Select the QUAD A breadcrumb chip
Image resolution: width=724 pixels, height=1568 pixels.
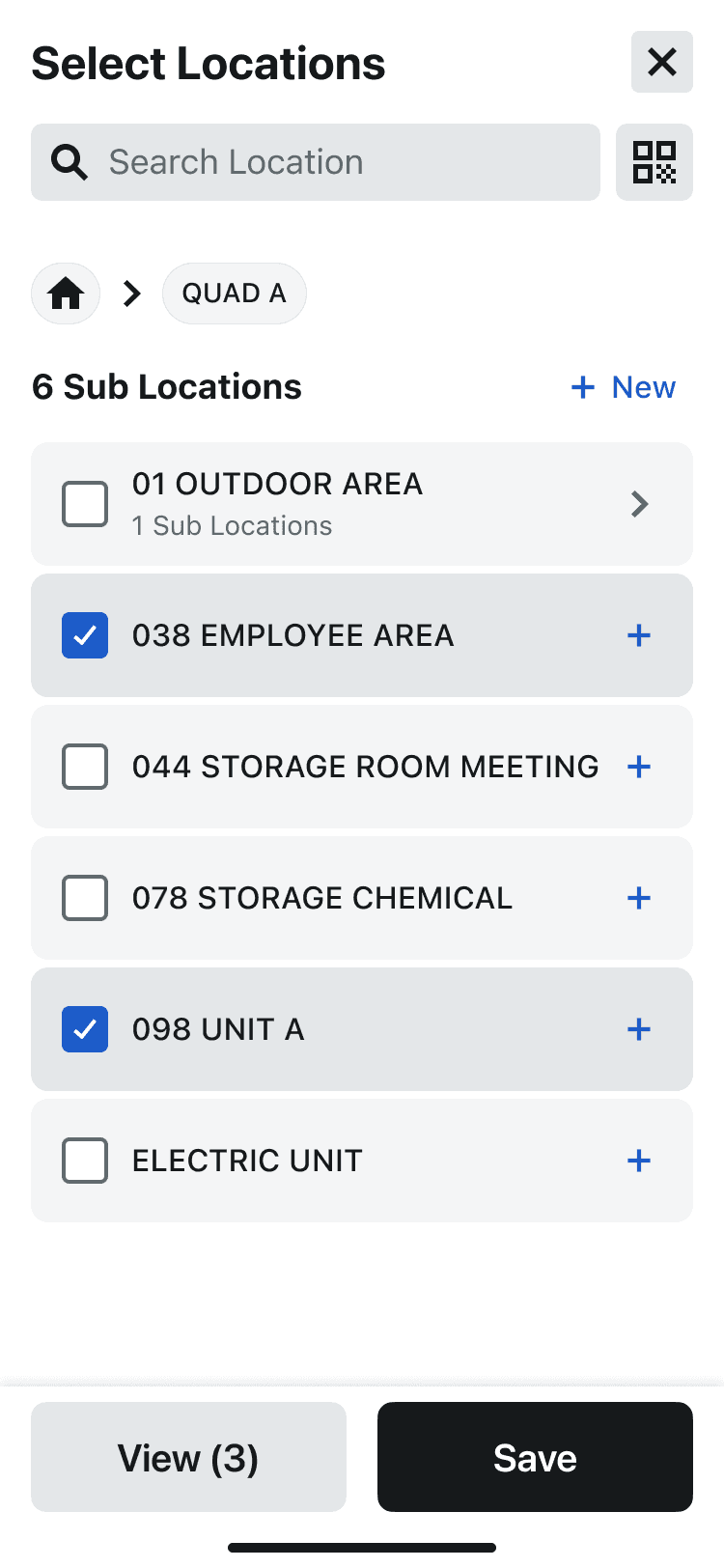click(x=234, y=294)
